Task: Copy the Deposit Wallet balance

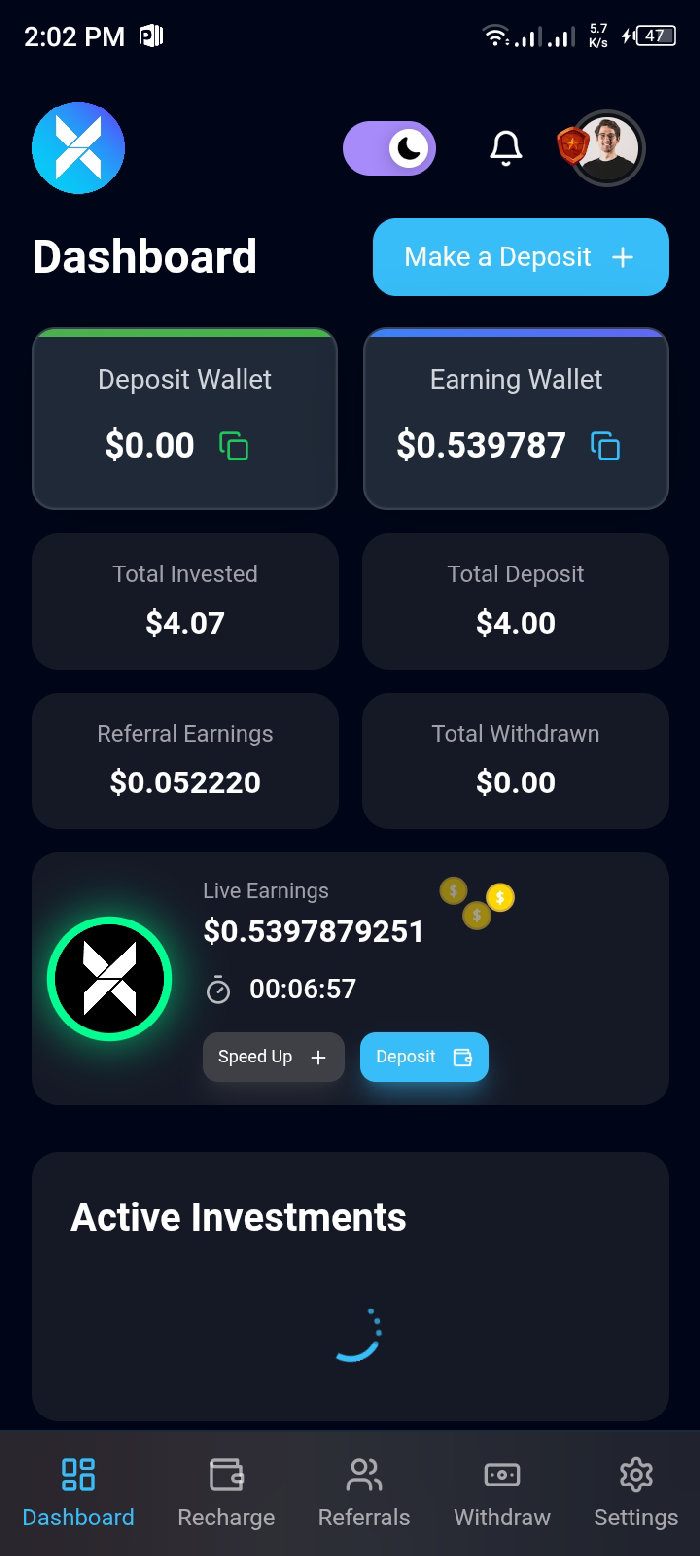Action: (233, 445)
